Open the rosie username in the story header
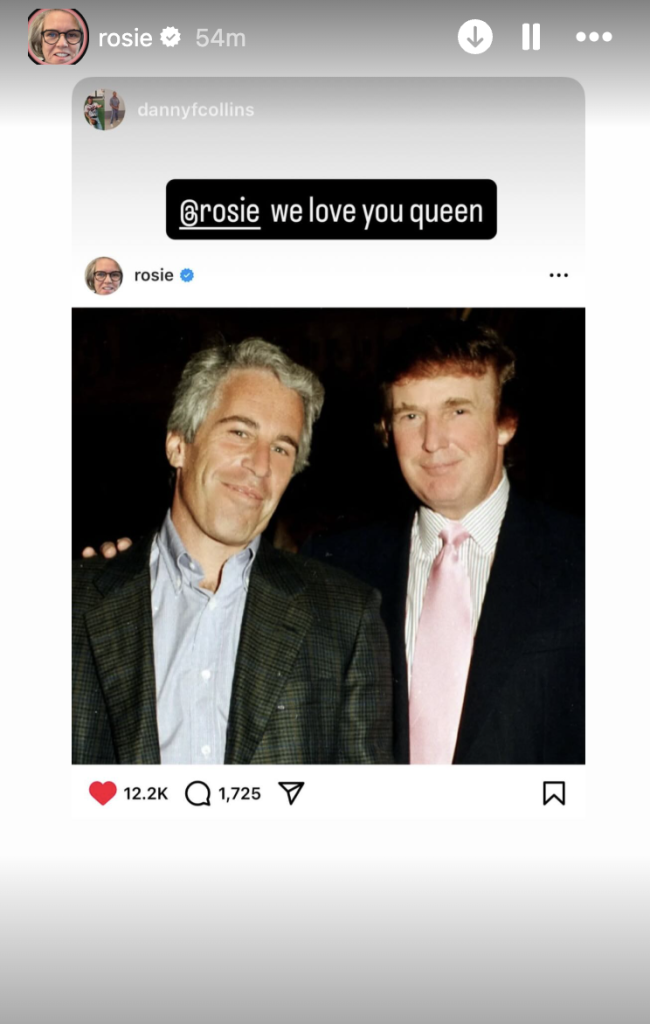The width and height of the screenshot is (650, 1024). tap(125, 38)
